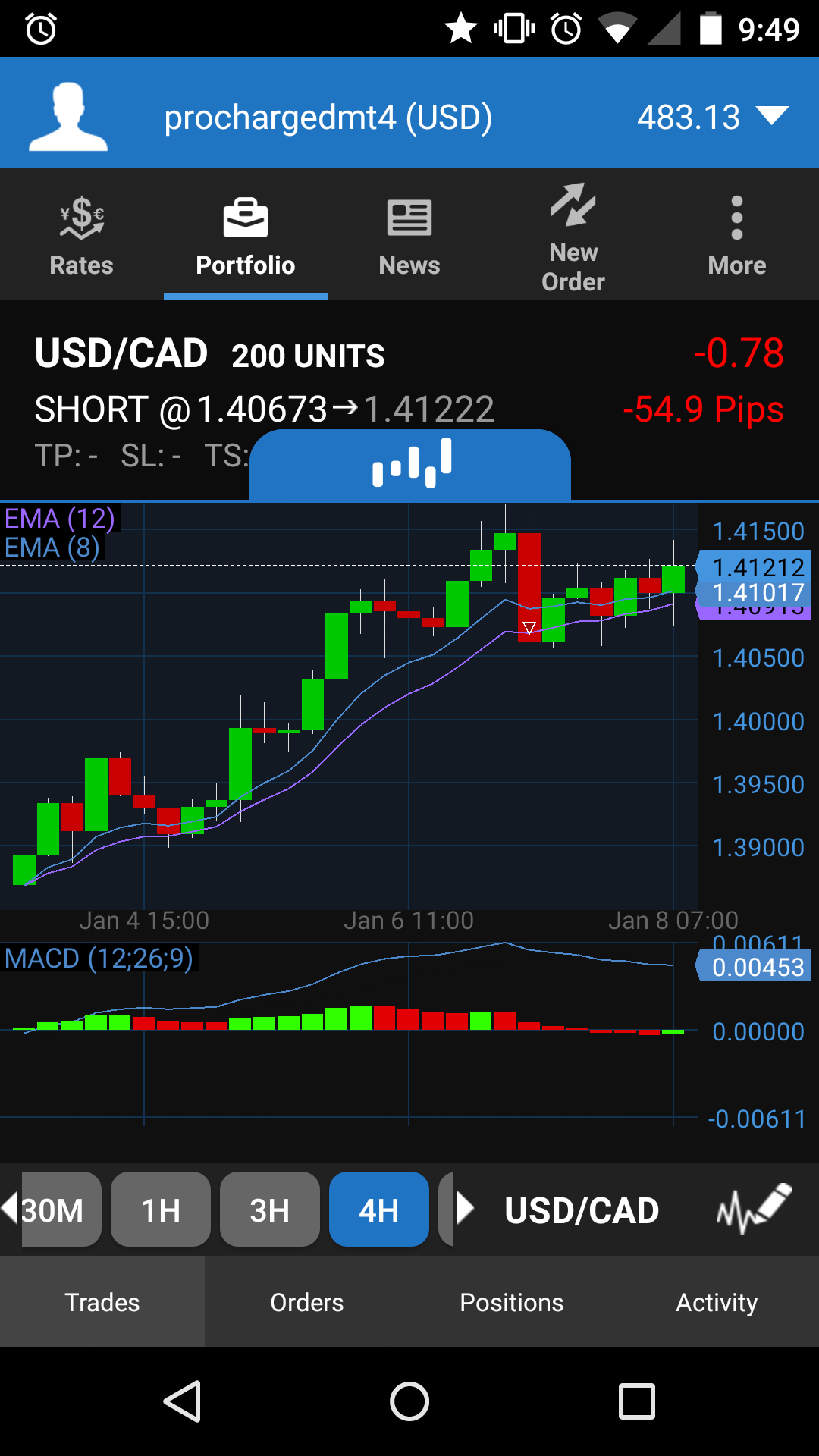Switch to the Orders tab
Viewport: 819px width, 1456px height.
pyautogui.click(x=307, y=1302)
